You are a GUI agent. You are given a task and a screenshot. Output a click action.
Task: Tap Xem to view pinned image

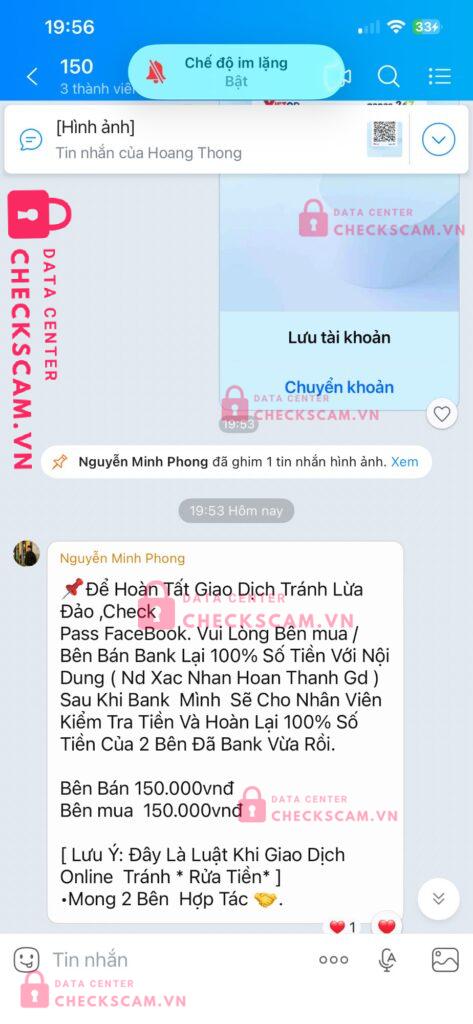coord(404,462)
